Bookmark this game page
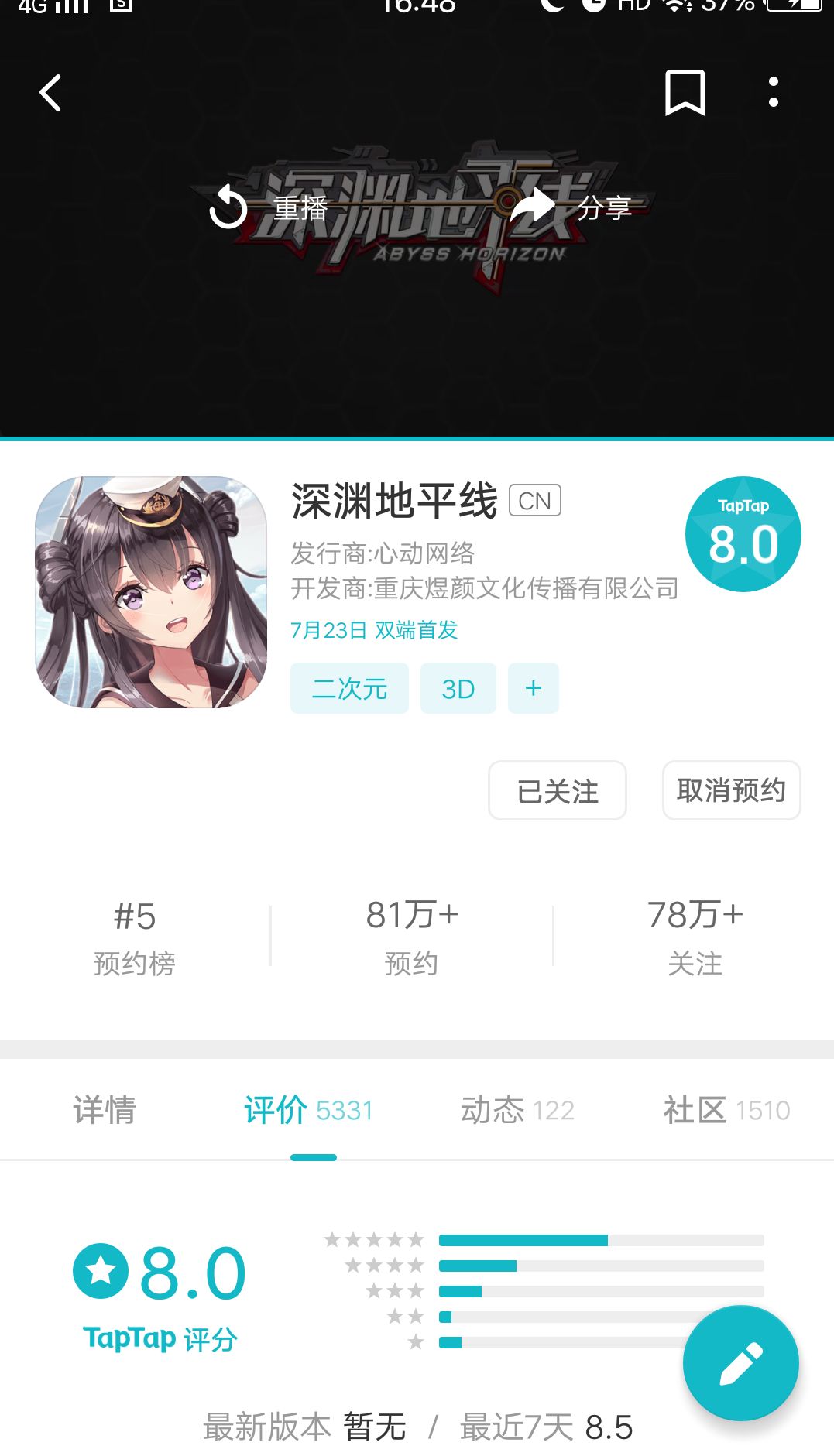This screenshot has height=1456, width=834. click(x=685, y=93)
